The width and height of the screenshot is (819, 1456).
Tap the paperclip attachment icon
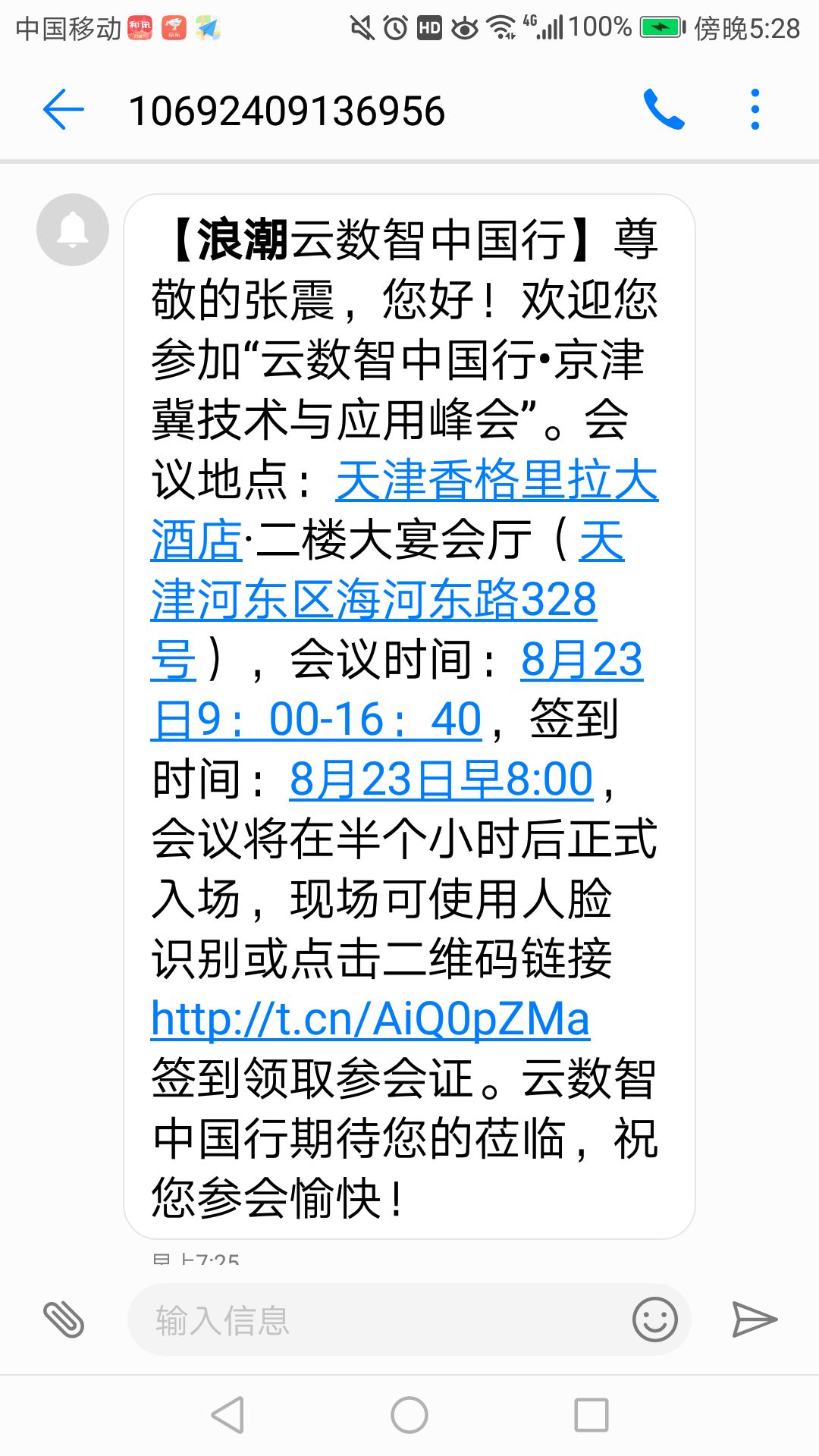coord(64,1319)
